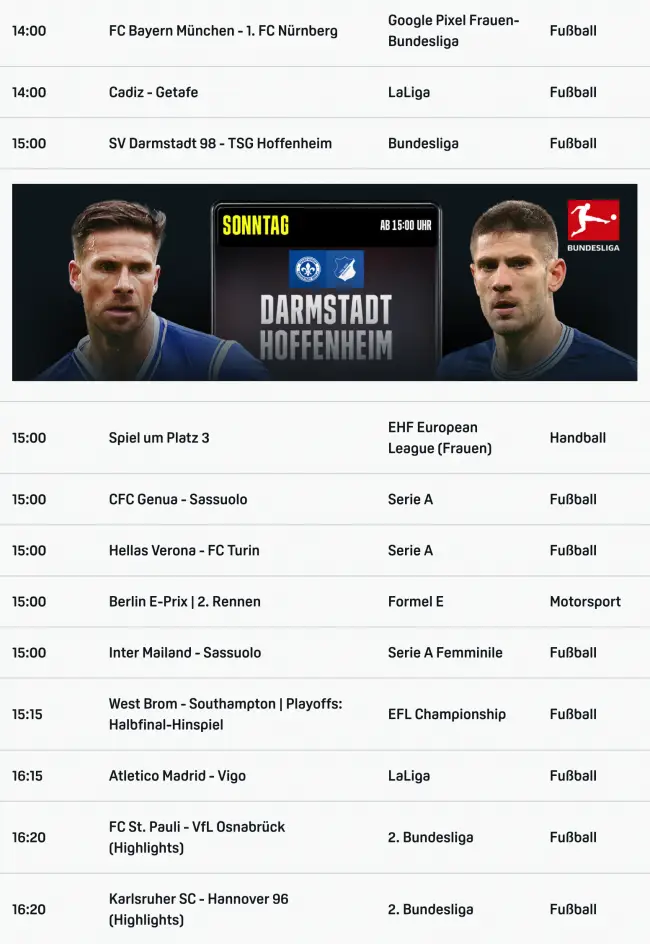Open the Darmstadt vs Hoffenheim Bundesliga banner
Image resolution: width=650 pixels, height=944 pixels.
[324, 282]
